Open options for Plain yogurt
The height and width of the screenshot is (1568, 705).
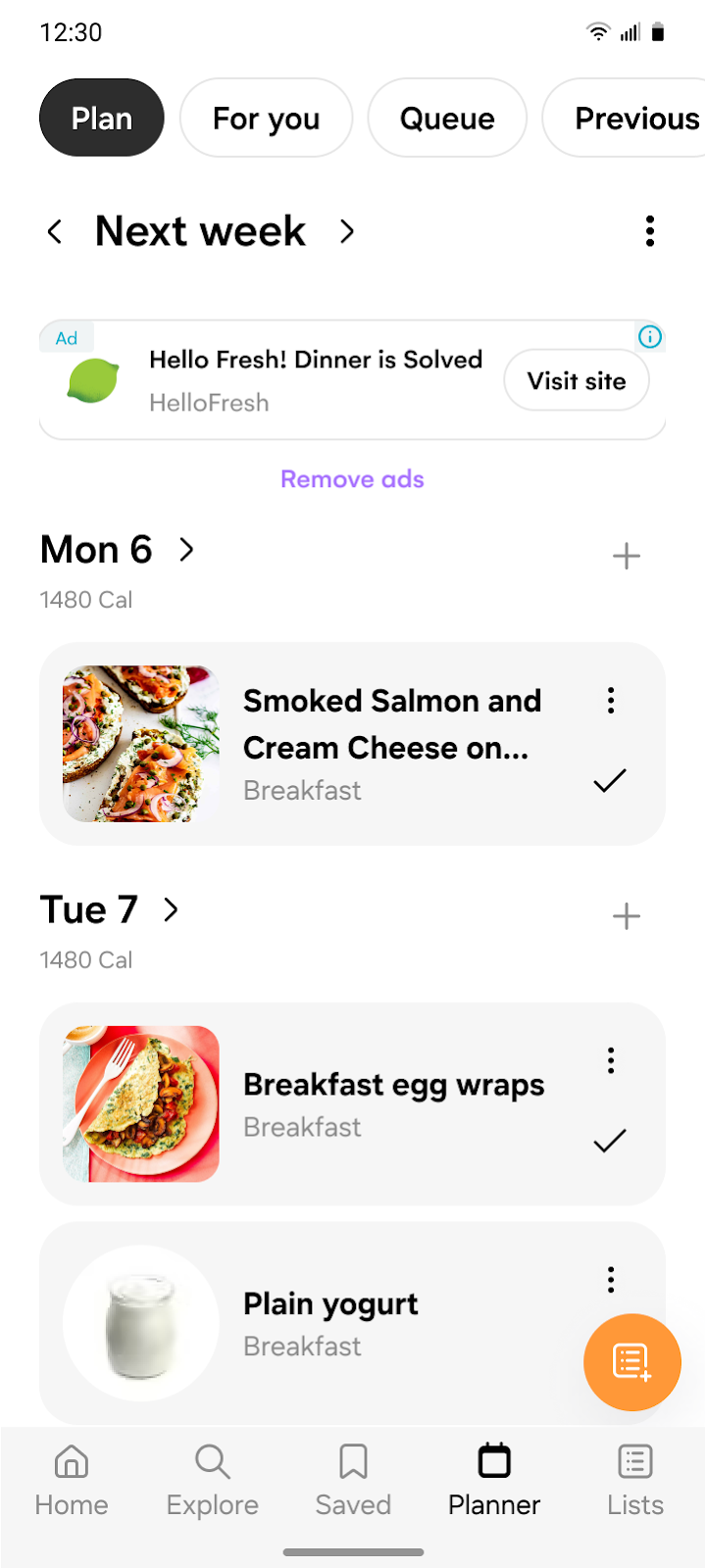pos(611,1279)
